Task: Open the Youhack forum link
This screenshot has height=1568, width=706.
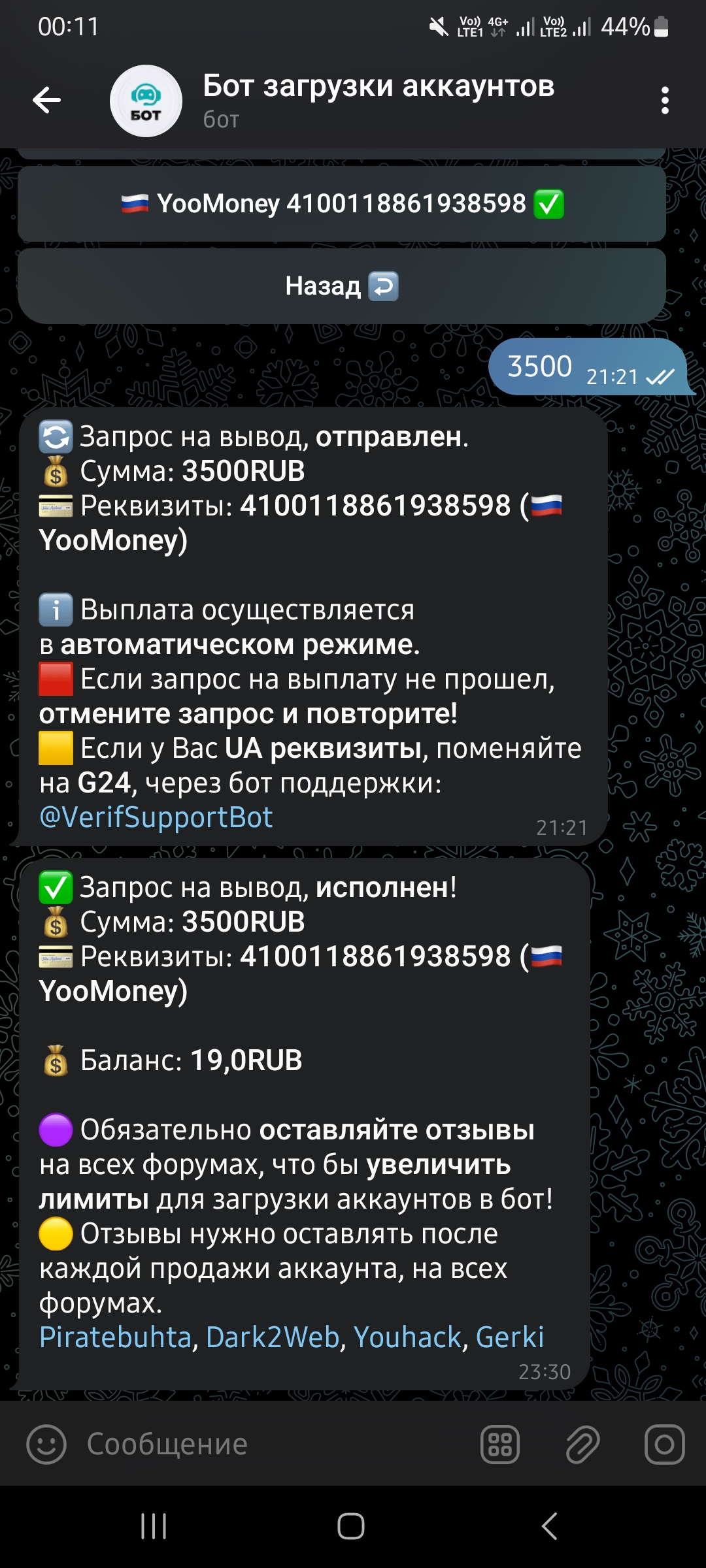Action: (407, 1337)
